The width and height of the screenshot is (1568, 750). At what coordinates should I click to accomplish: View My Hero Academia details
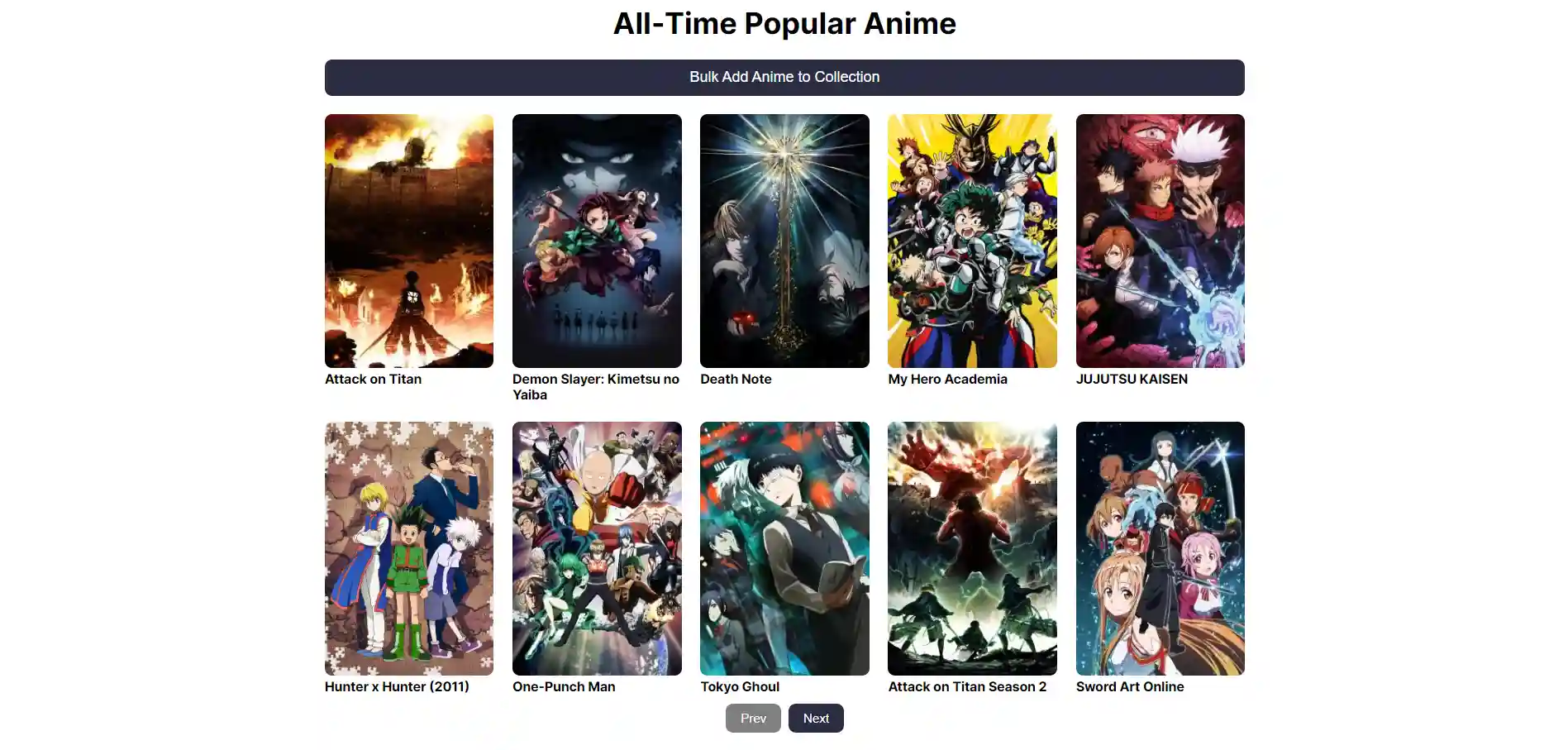tap(971, 241)
